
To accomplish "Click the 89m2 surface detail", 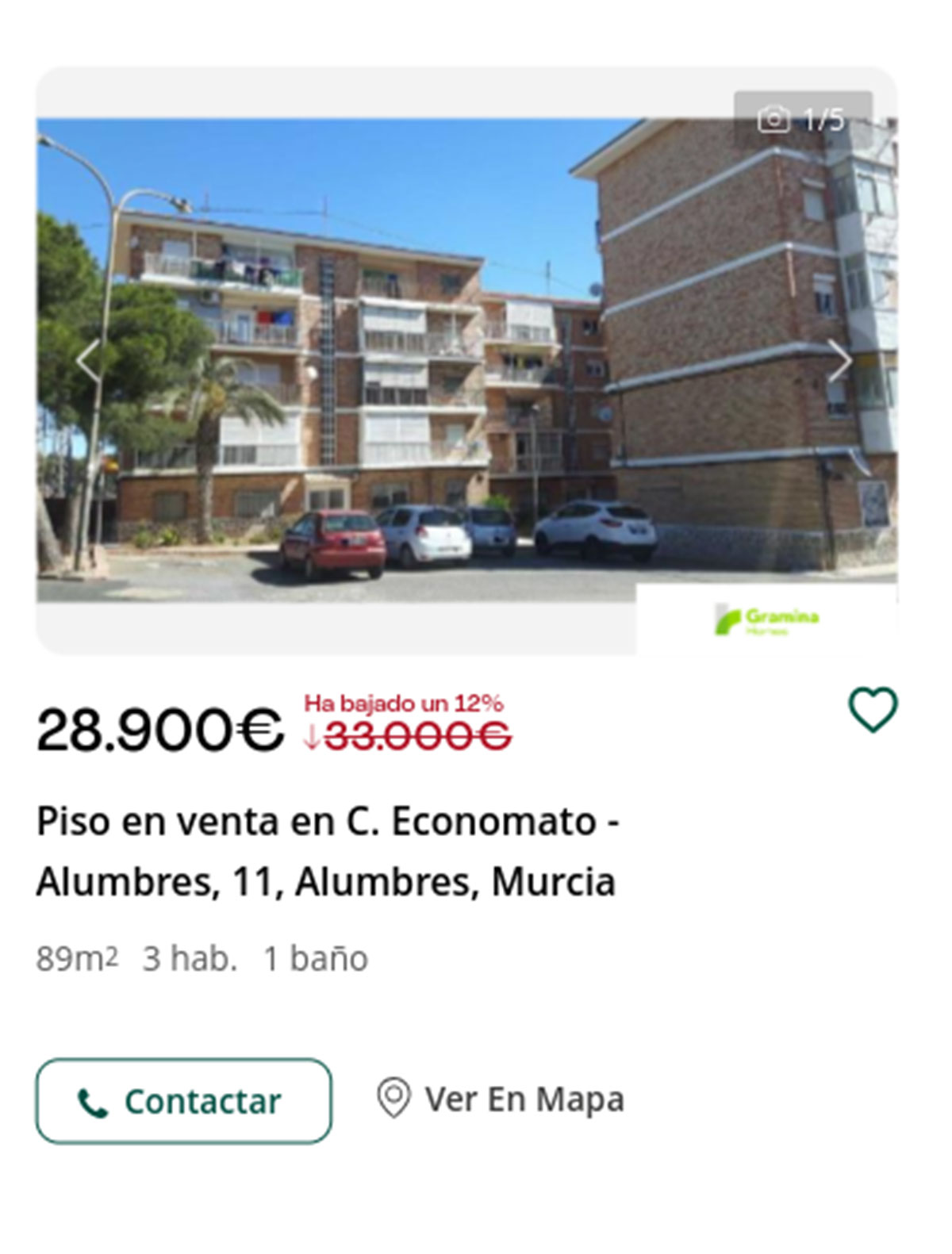I will coord(75,959).
